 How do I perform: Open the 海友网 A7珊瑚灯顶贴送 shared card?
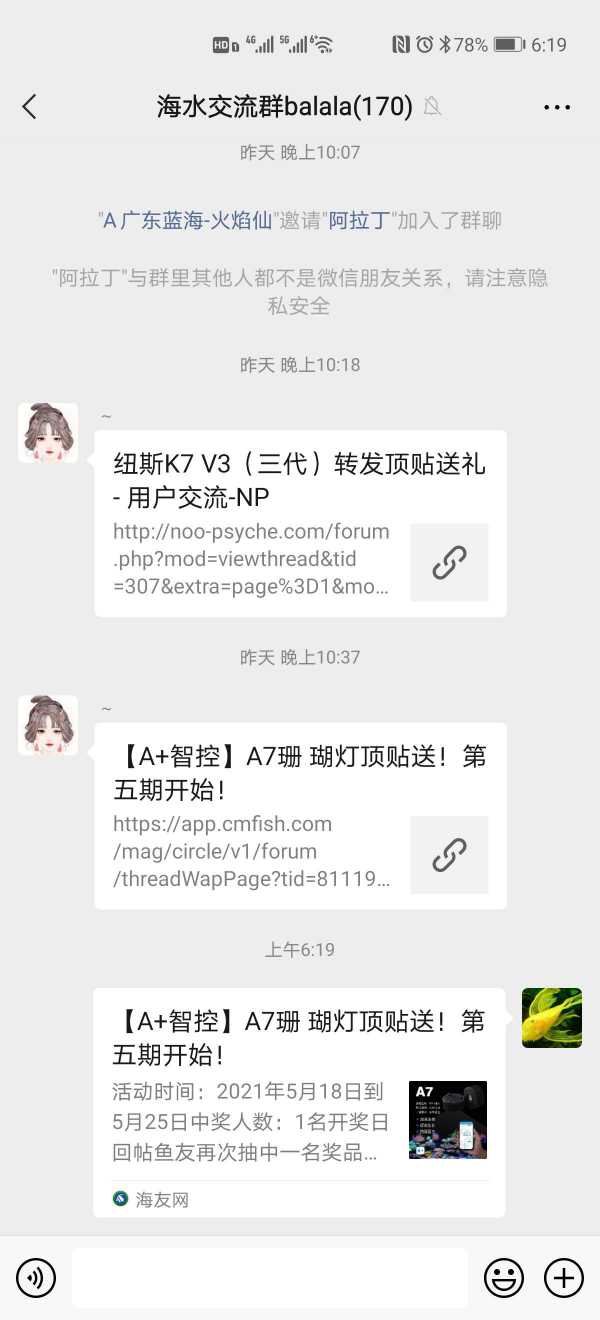pos(299,1100)
